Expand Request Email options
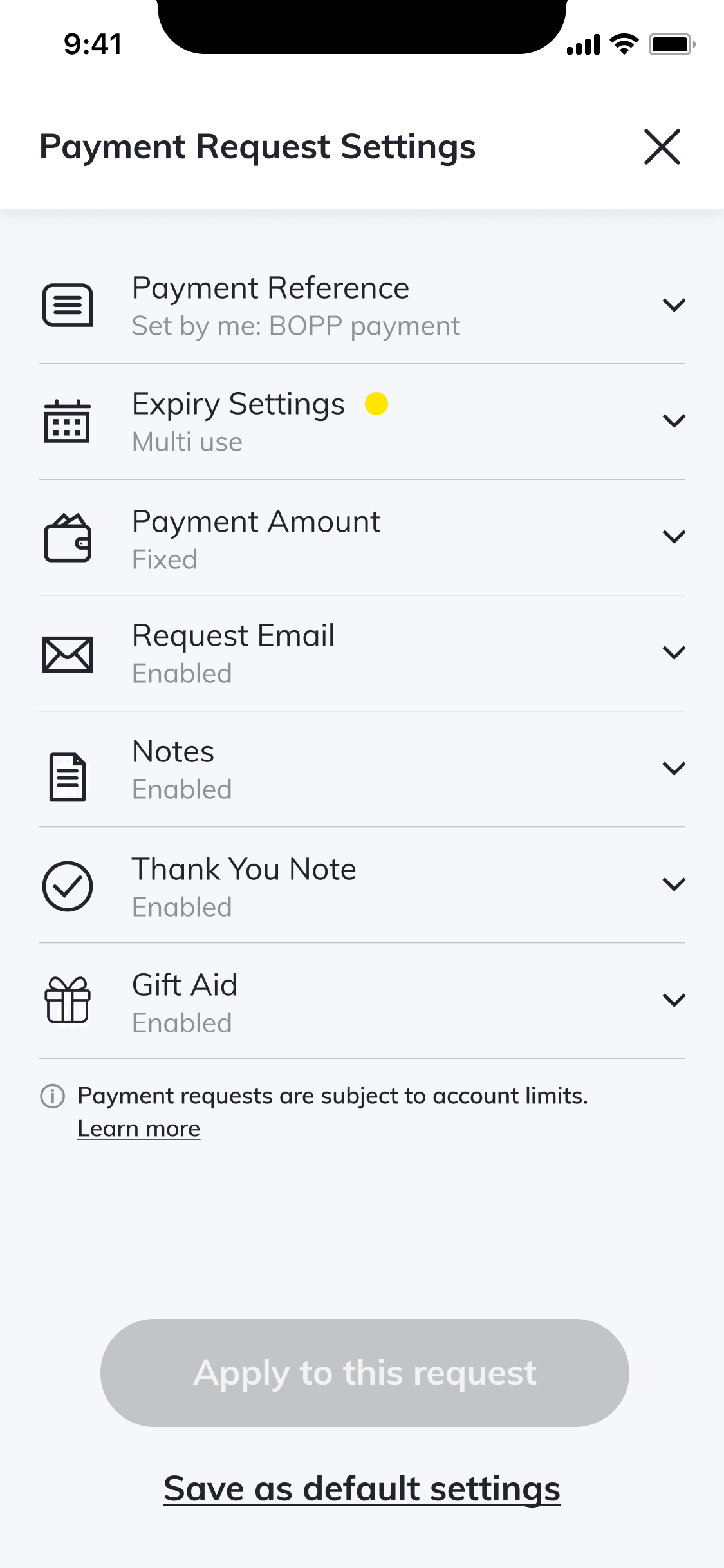 coord(362,653)
